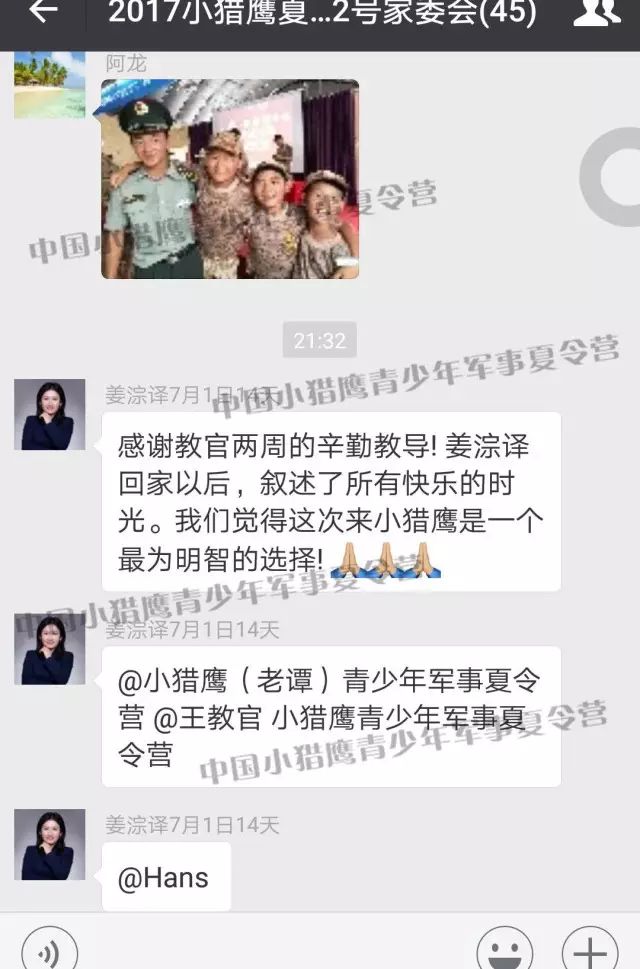
Task: Open the group members info icon
Action: coord(596,14)
